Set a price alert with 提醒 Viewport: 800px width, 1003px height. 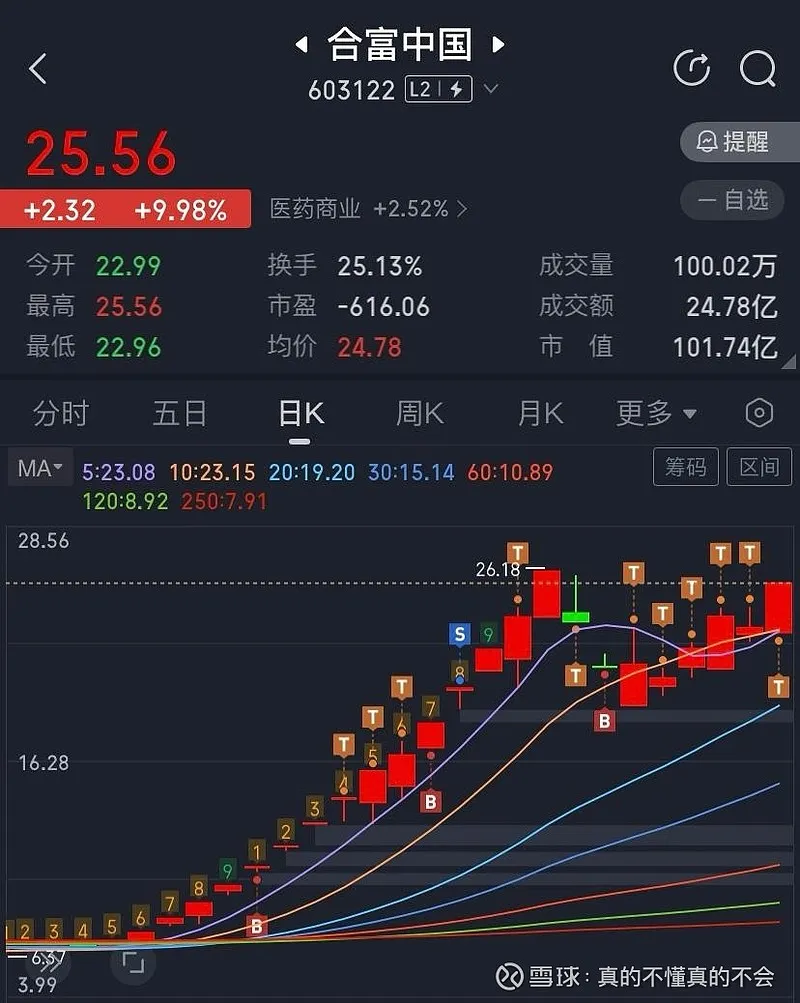(739, 142)
